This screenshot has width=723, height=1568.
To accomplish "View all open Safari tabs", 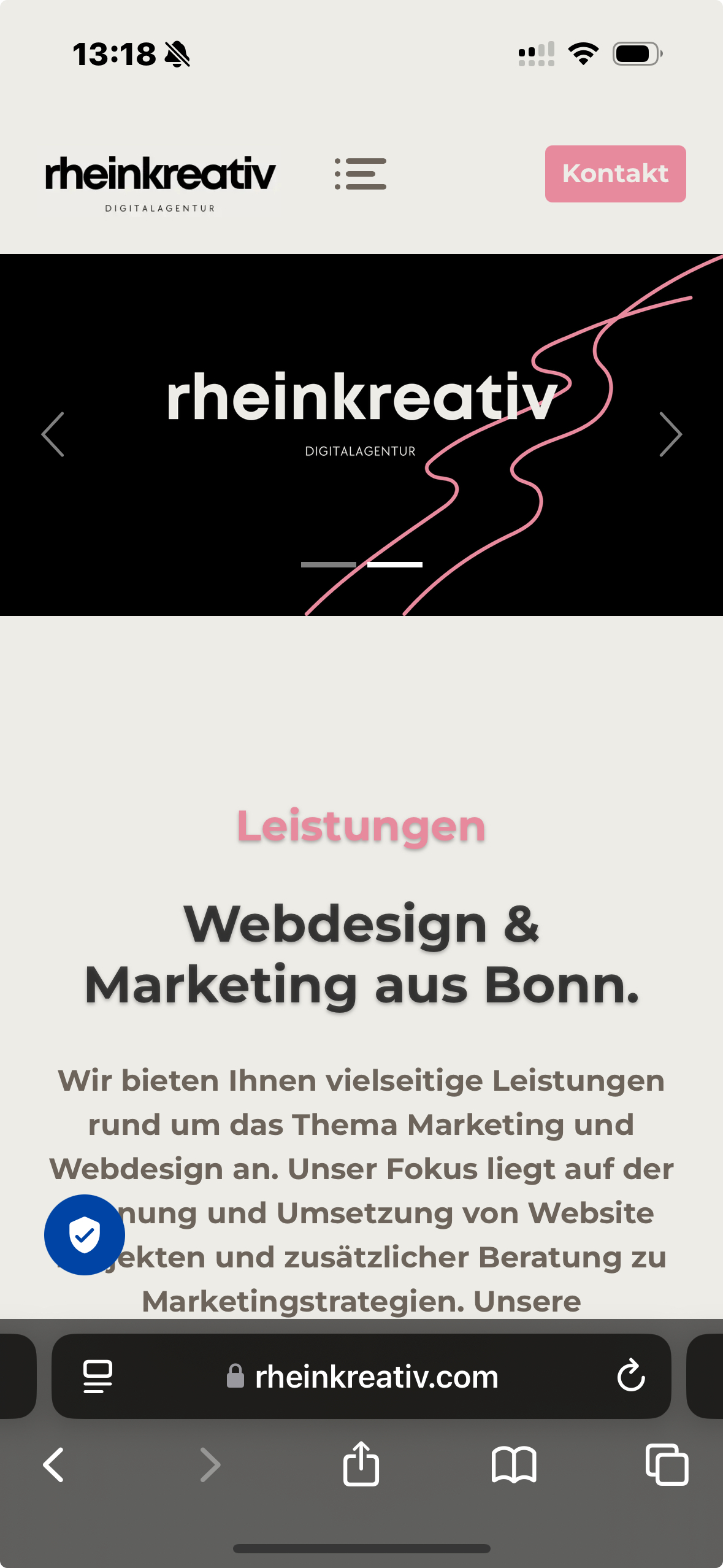I will 667,1465.
